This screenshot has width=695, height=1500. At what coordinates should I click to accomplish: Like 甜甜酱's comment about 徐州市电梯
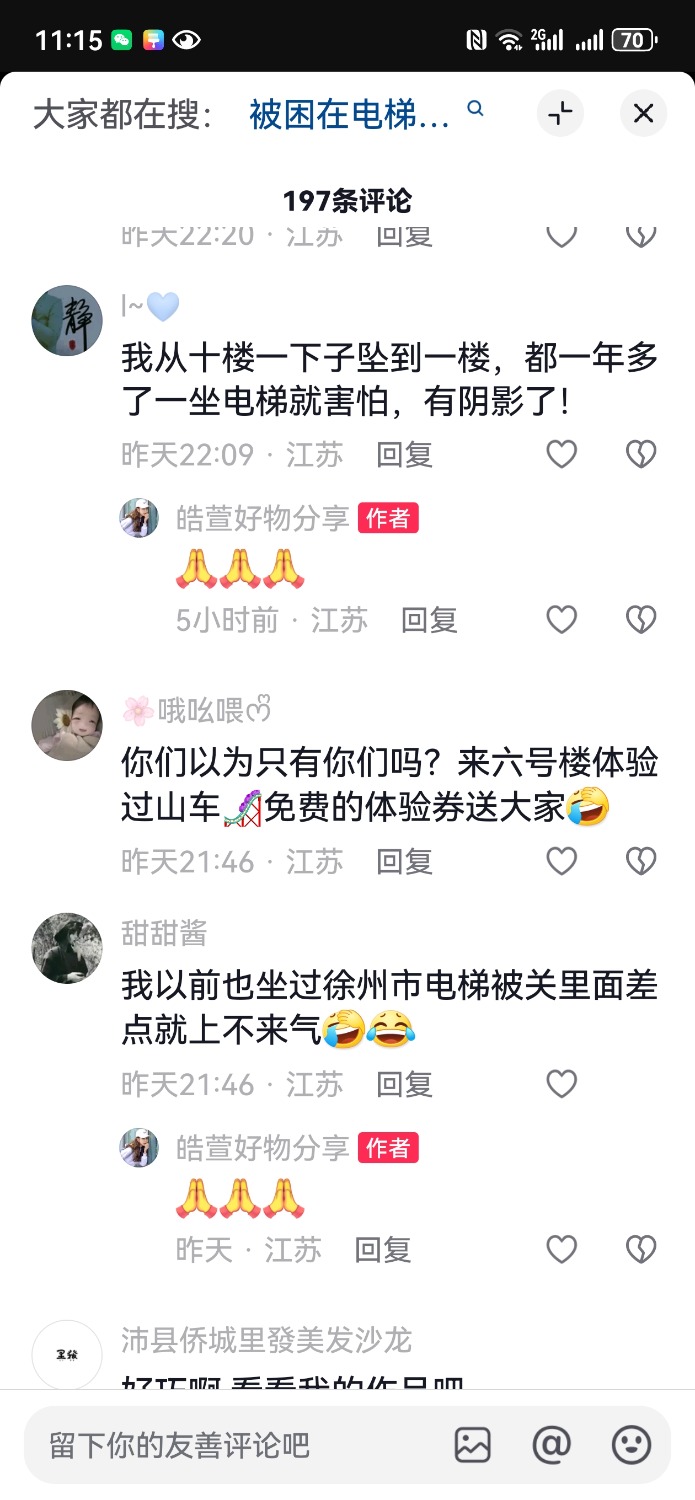click(562, 1084)
